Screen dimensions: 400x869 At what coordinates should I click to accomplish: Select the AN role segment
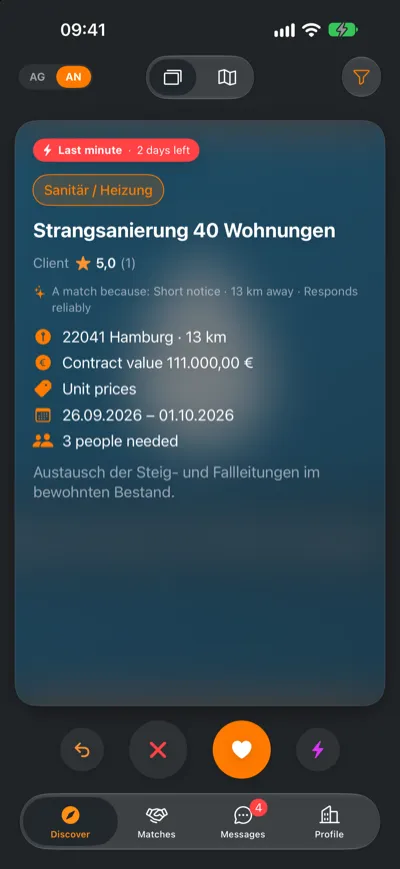tap(74, 77)
